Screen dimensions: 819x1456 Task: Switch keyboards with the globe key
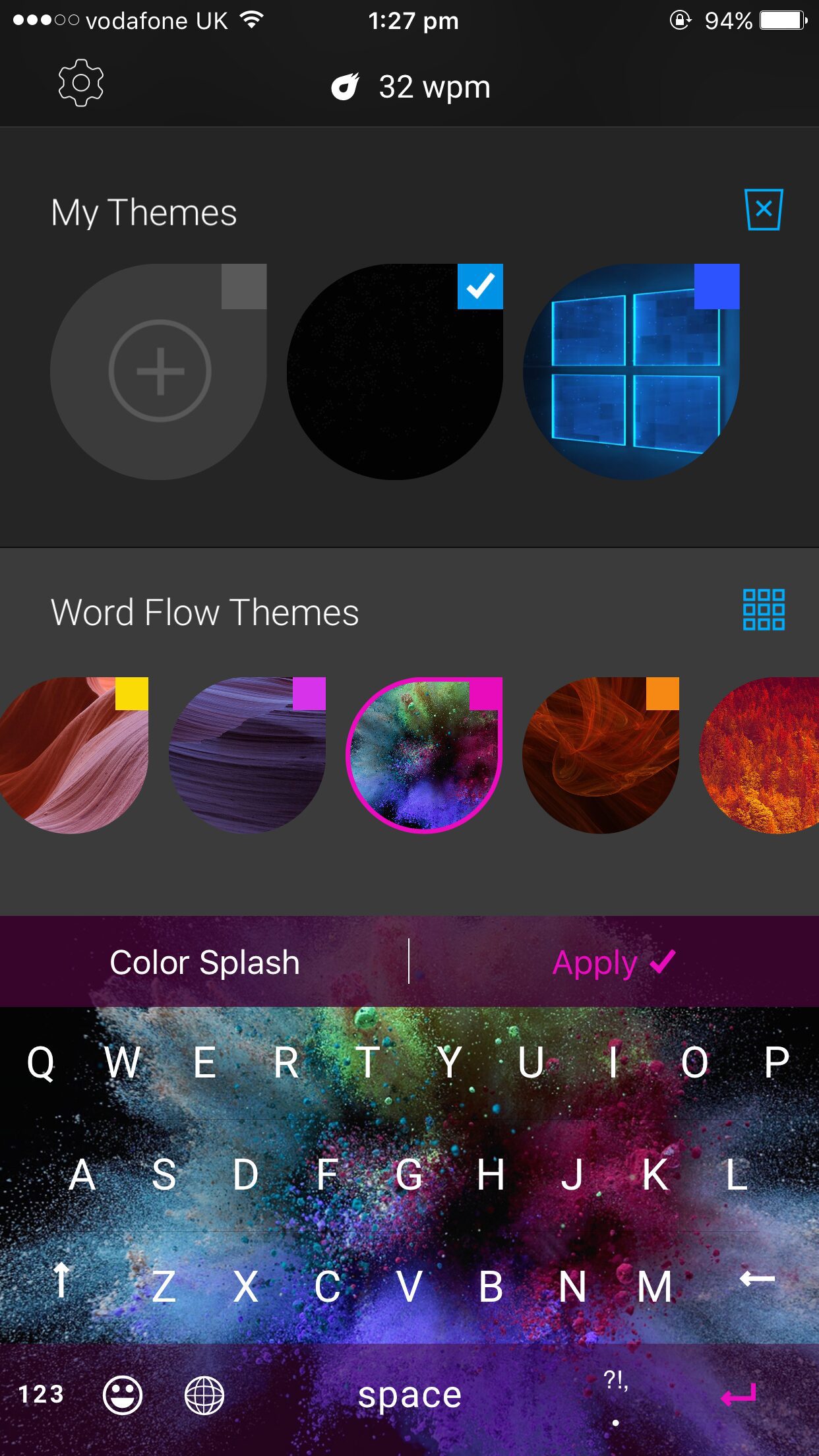[204, 1395]
